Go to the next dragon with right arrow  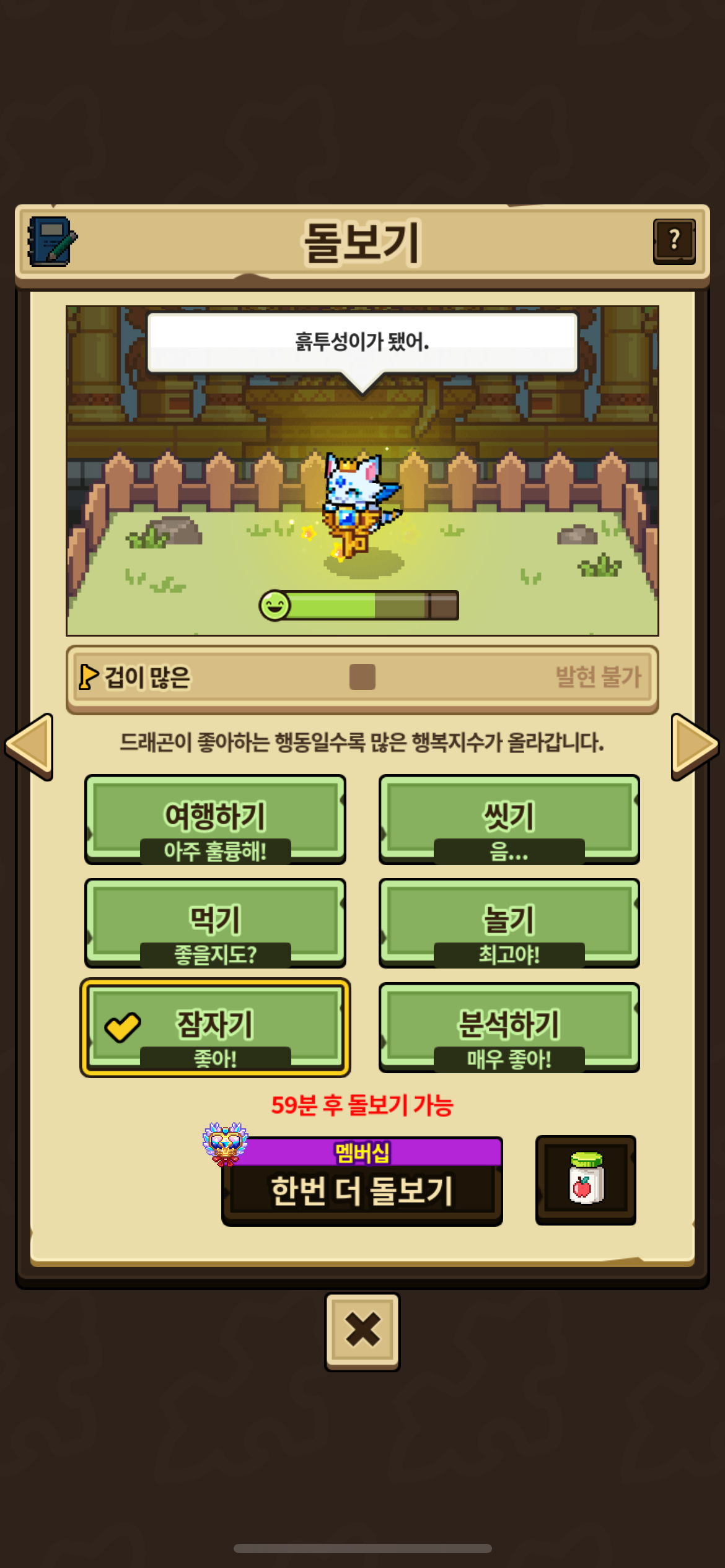(x=695, y=746)
